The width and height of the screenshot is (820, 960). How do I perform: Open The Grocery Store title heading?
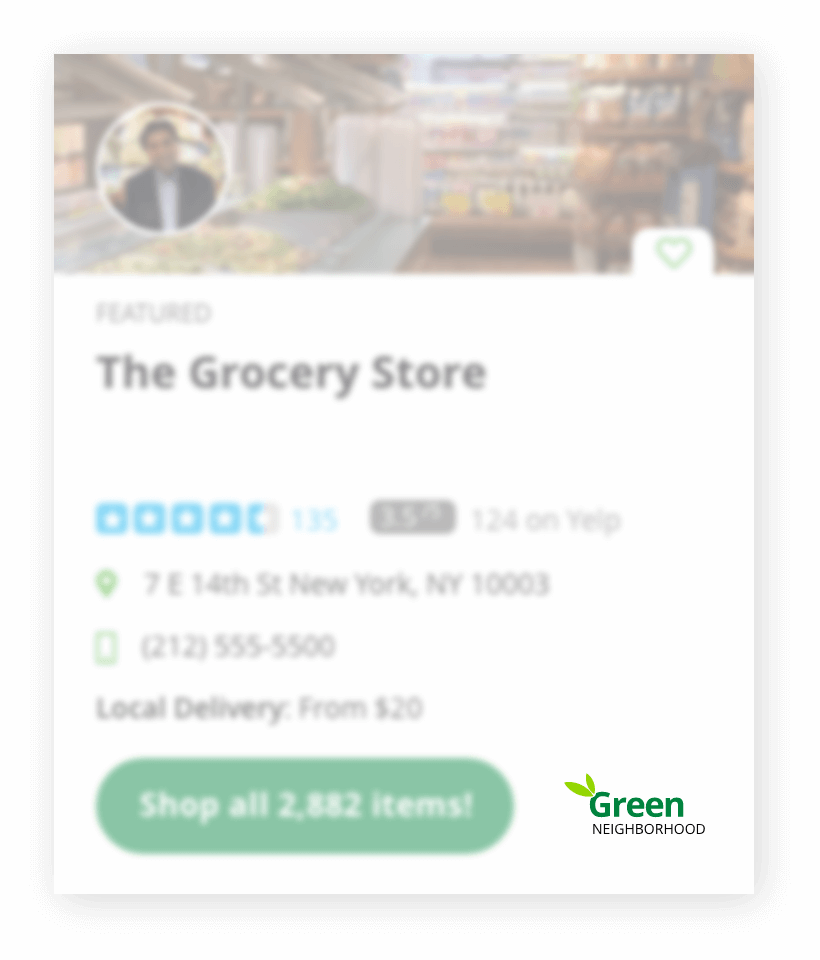(291, 372)
